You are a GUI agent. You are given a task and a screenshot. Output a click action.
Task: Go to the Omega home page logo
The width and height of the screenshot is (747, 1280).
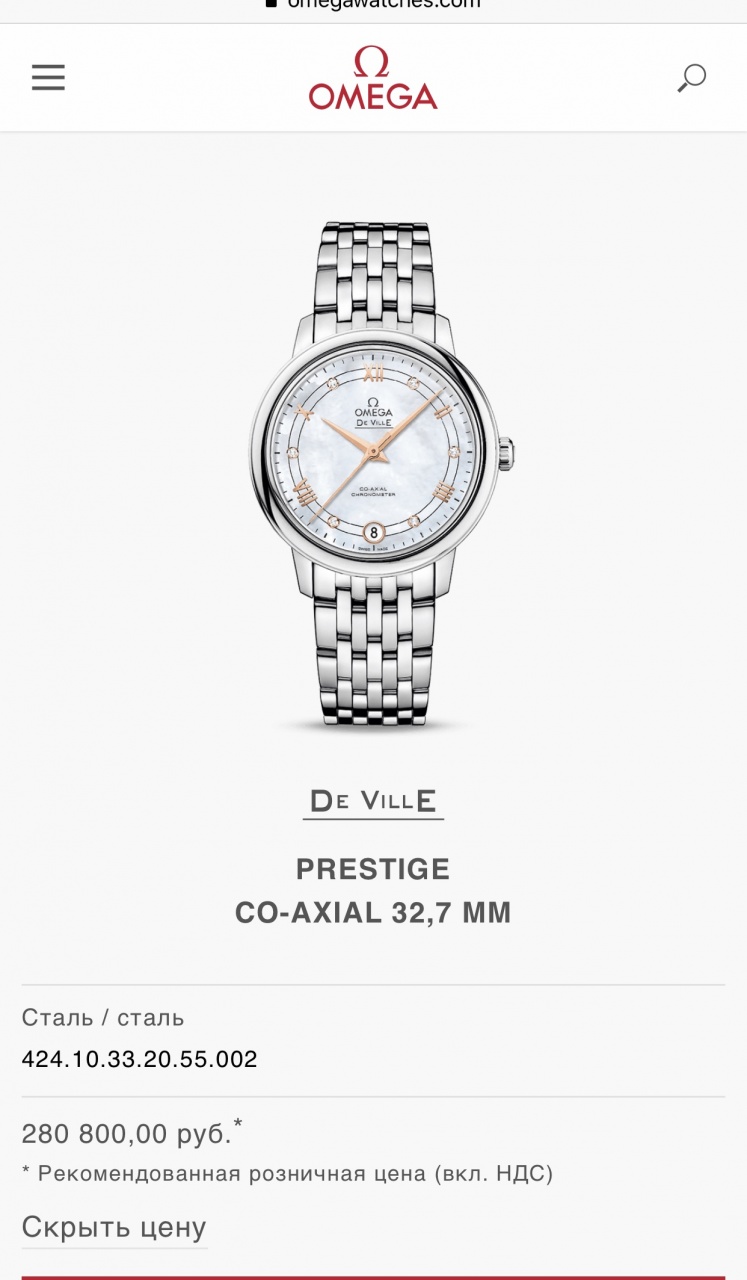373,78
